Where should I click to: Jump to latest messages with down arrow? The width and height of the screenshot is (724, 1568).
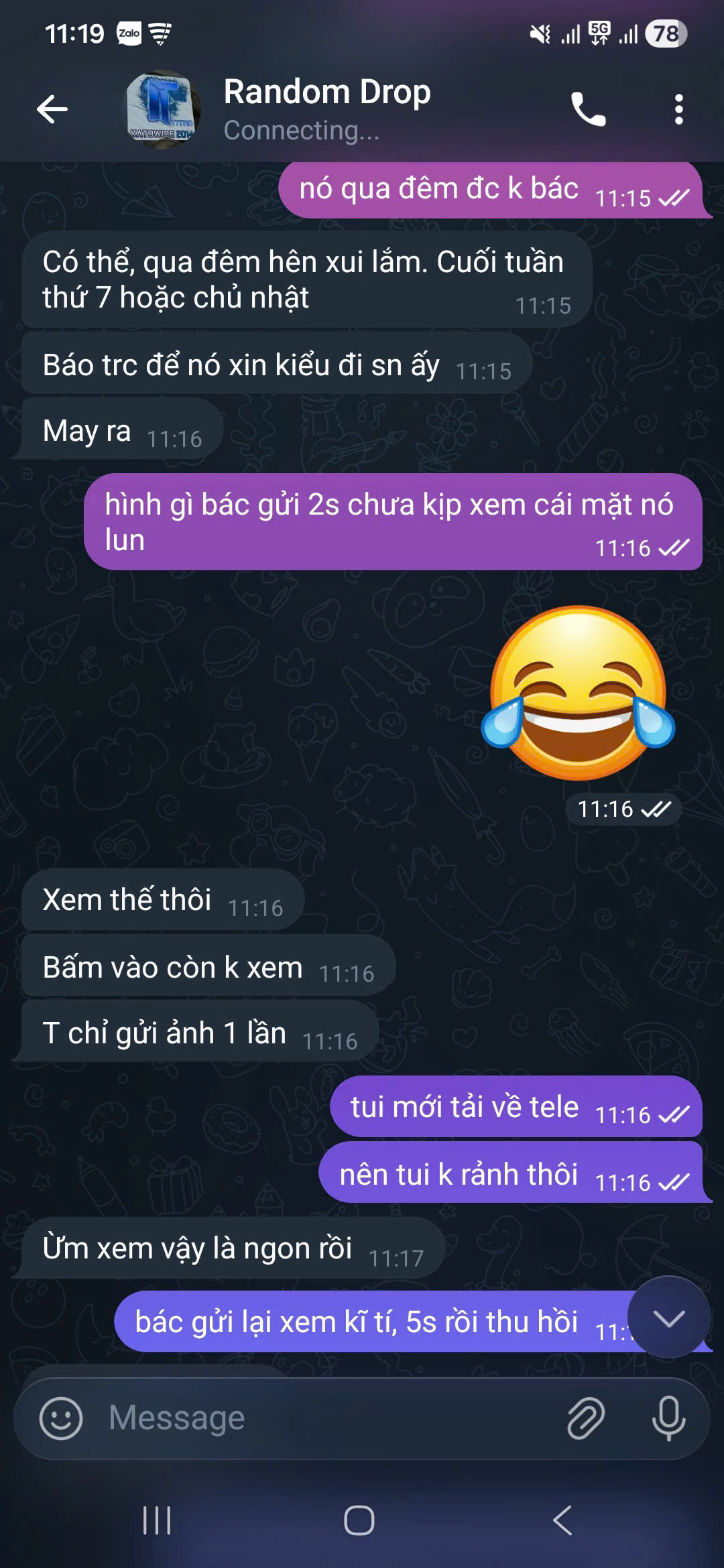(668, 1318)
